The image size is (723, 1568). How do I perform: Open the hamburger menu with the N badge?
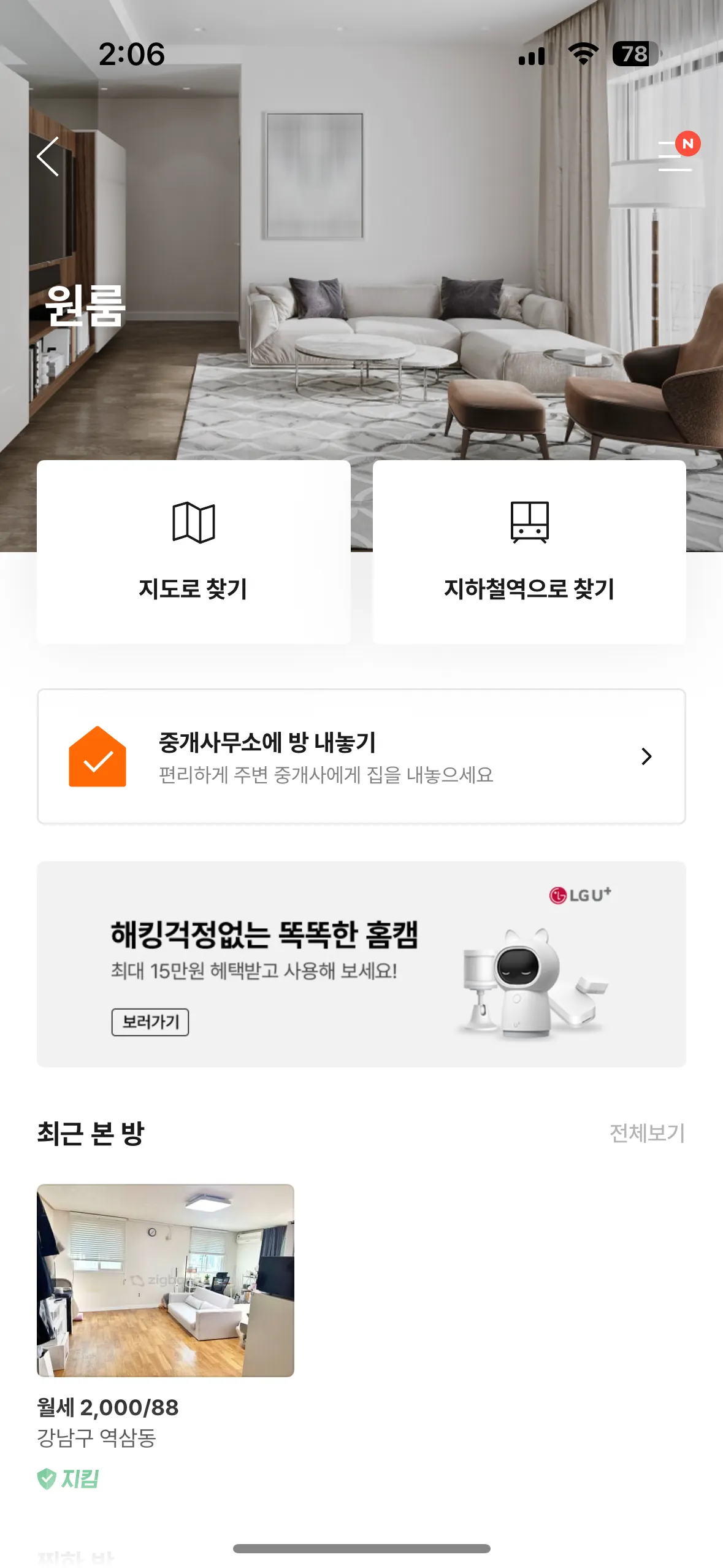click(675, 156)
